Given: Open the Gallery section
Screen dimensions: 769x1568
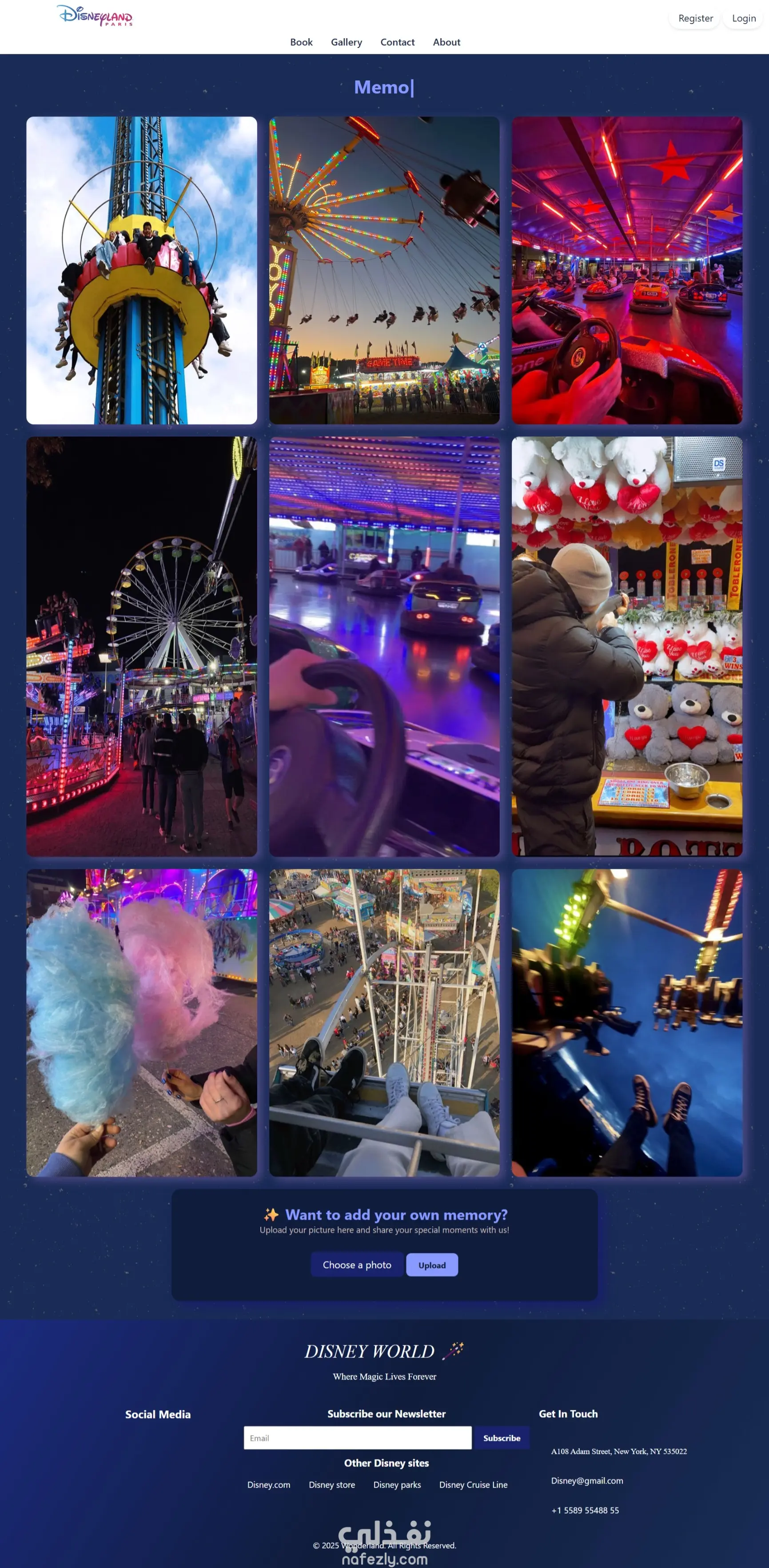Looking at the screenshot, I should point(346,42).
